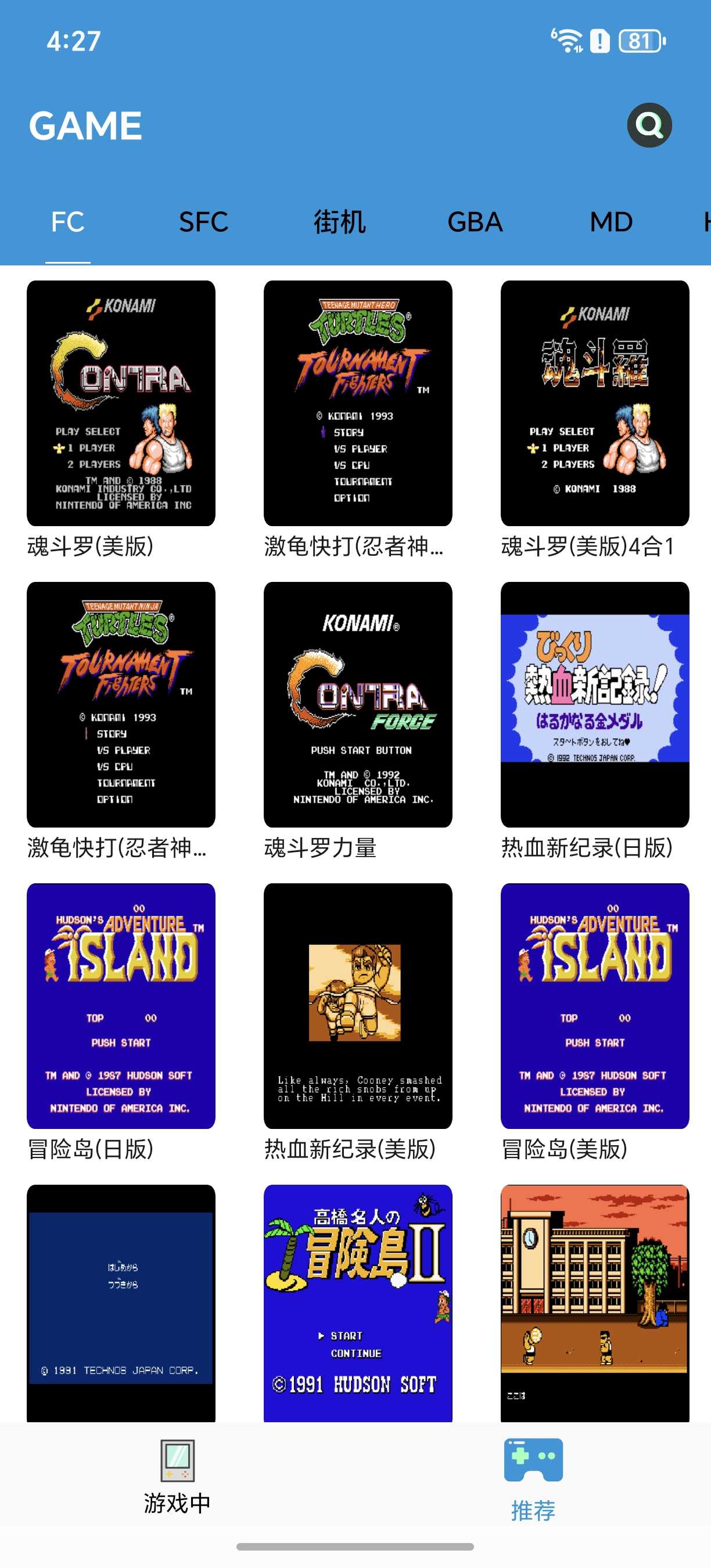Go to the MD tab
The width and height of the screenshot is (711, 1568).
point(611,222)
